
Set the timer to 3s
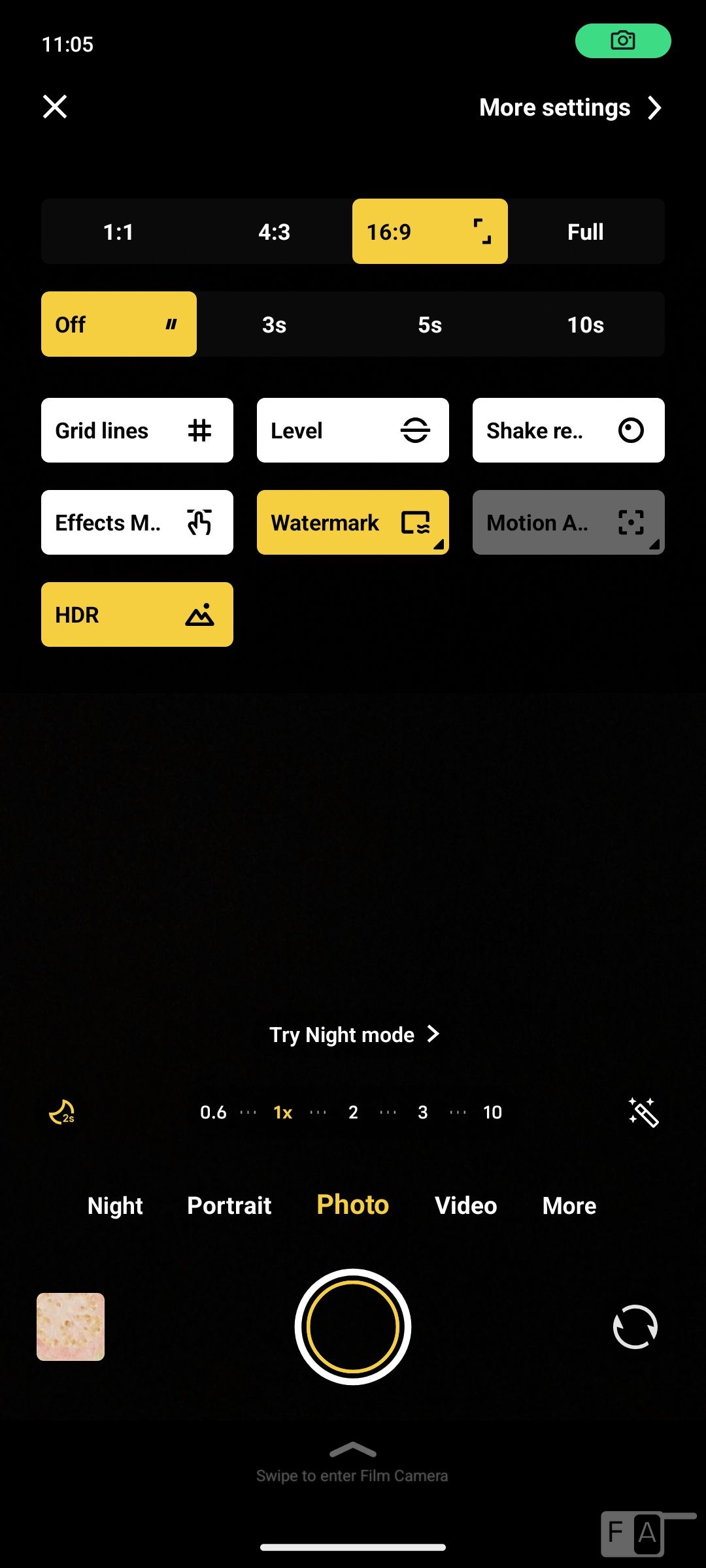pos(274,325)
